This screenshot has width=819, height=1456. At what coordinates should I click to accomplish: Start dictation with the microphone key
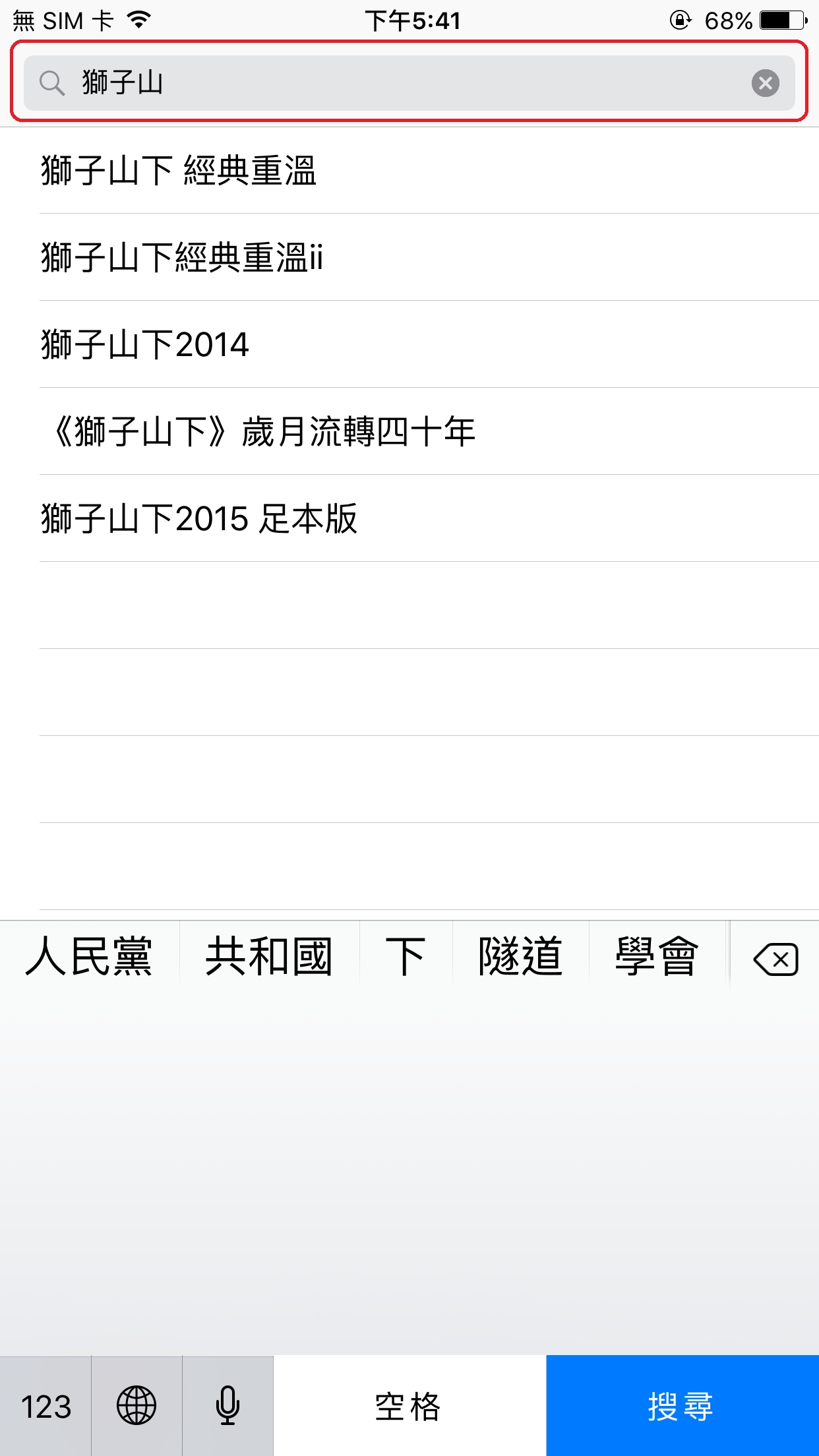tap(228, 1406)
